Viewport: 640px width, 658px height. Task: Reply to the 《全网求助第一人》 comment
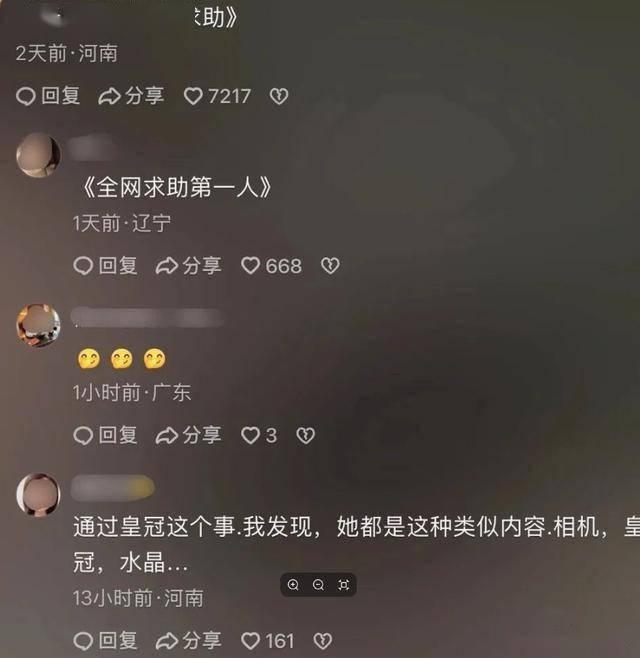[x=105, y=266]
